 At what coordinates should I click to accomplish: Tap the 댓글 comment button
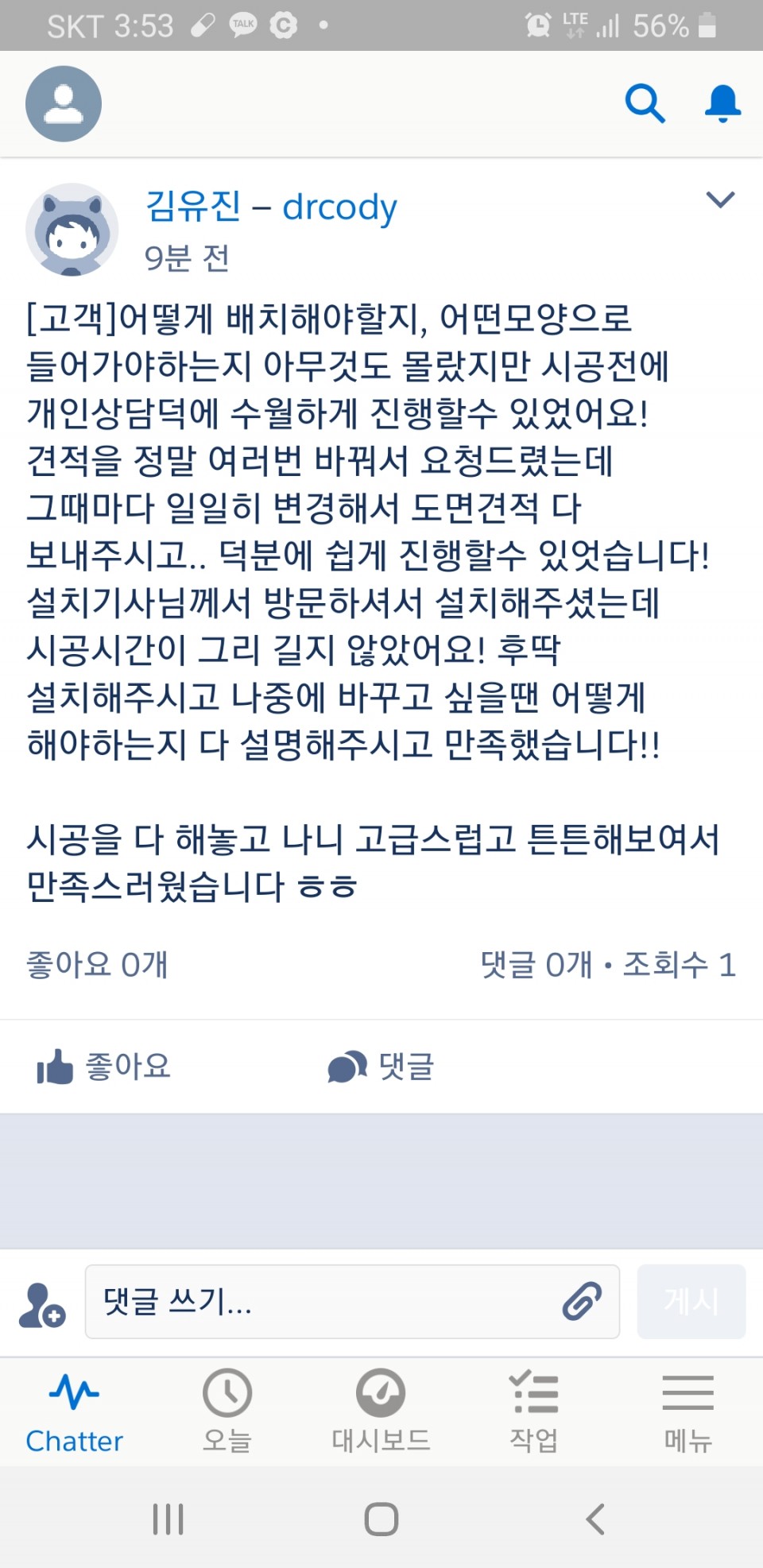coord(381,1067)
